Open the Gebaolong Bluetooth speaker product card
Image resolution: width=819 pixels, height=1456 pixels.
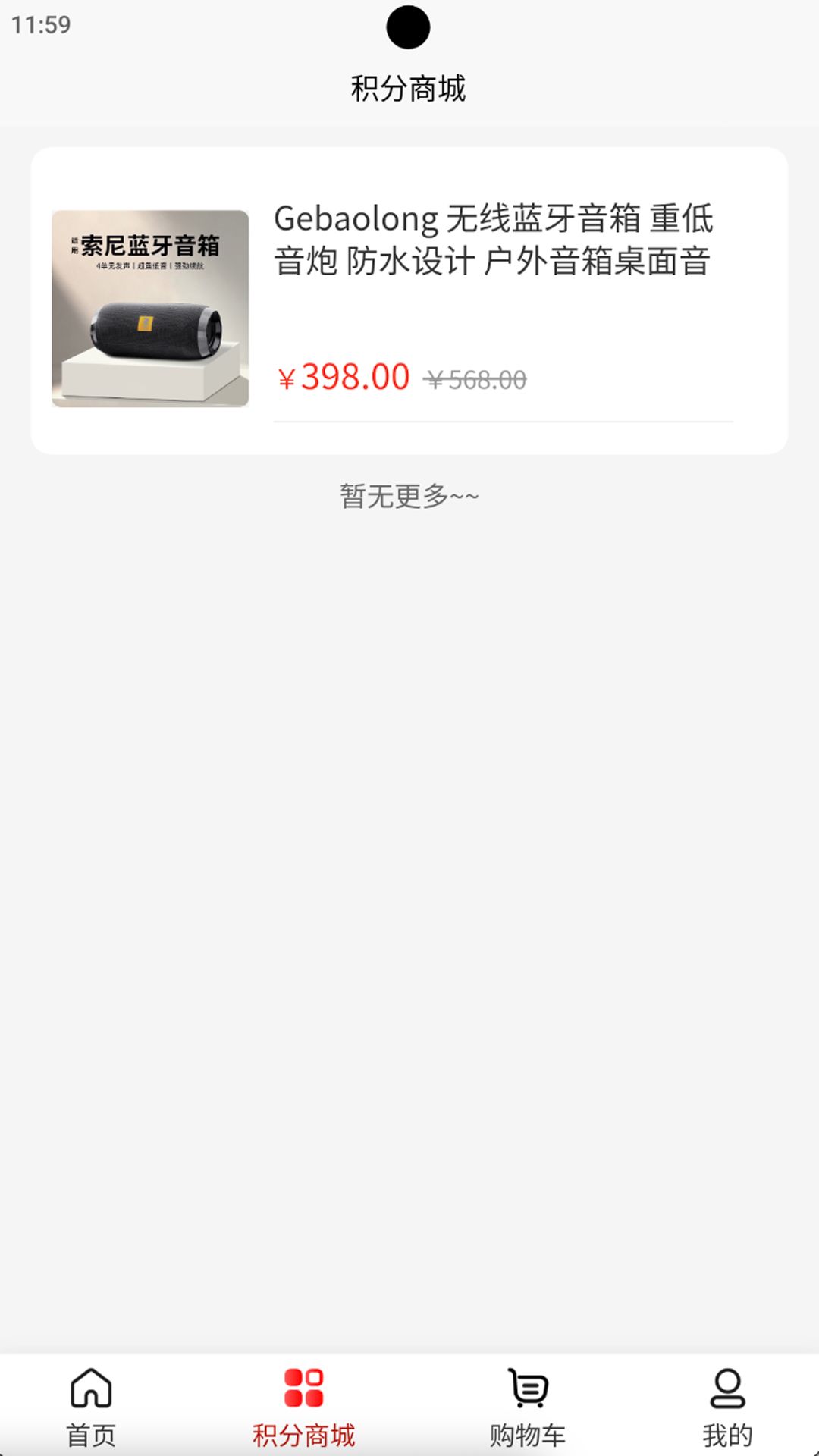pos(409,301)
